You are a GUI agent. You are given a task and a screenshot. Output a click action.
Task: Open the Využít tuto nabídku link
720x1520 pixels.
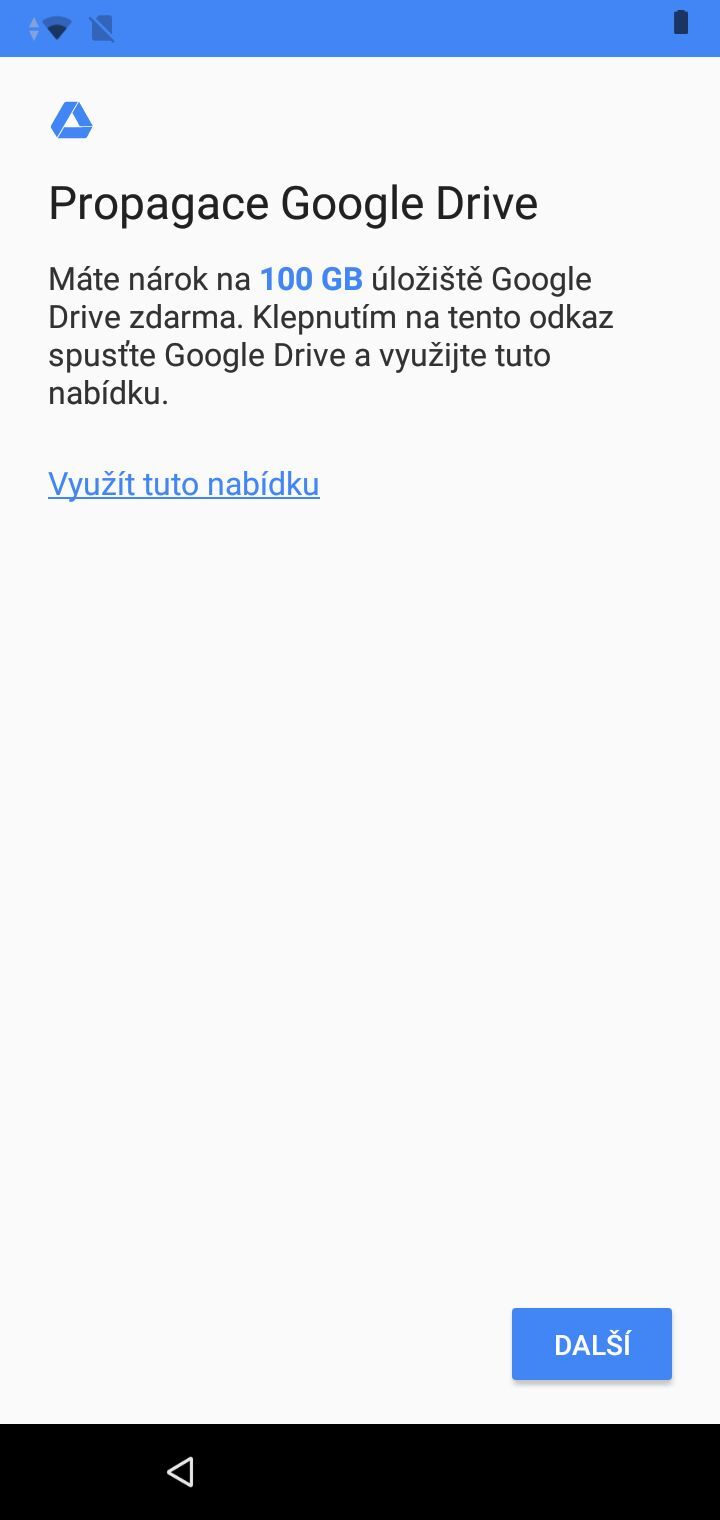click(184, 483)
